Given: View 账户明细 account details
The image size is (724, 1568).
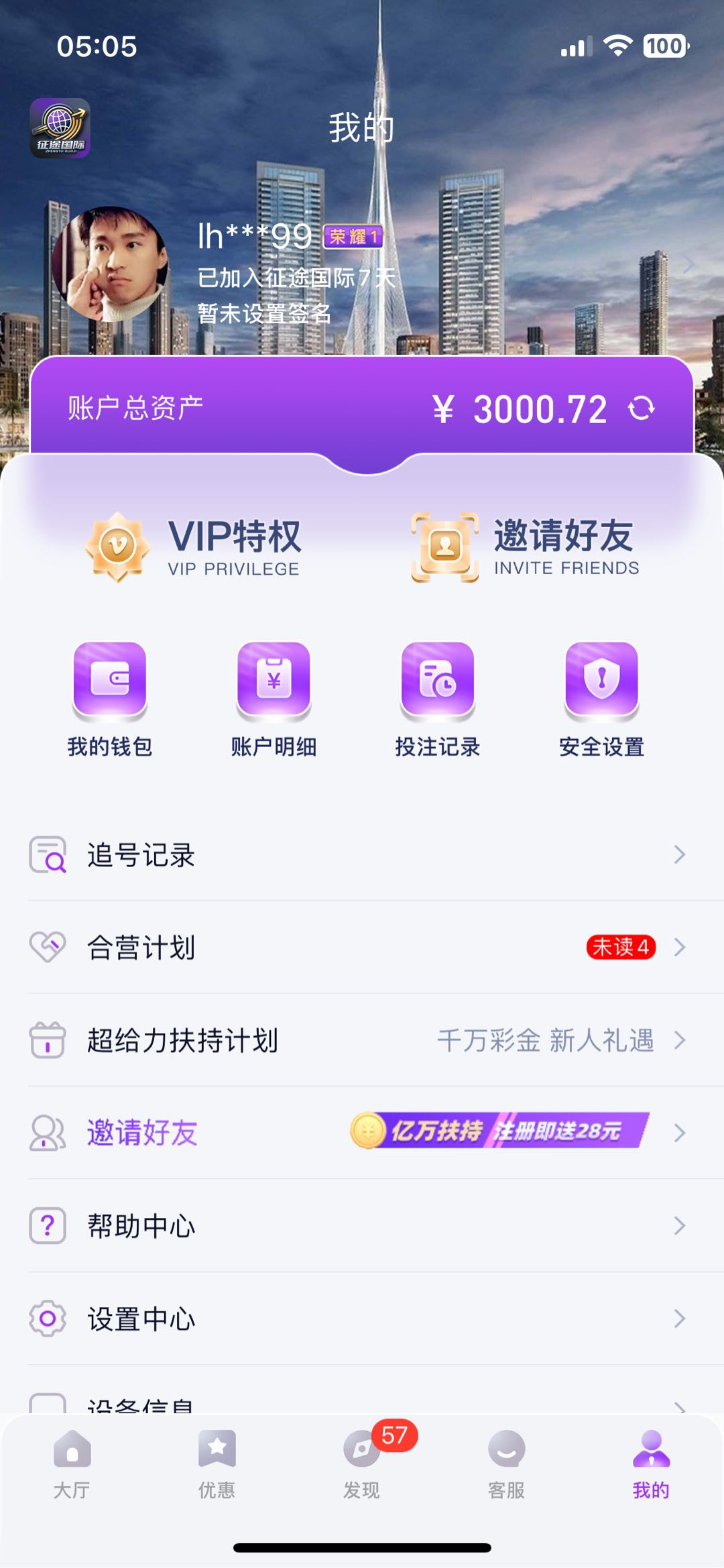Looking at the screenshot, I should tap(274, 699).
